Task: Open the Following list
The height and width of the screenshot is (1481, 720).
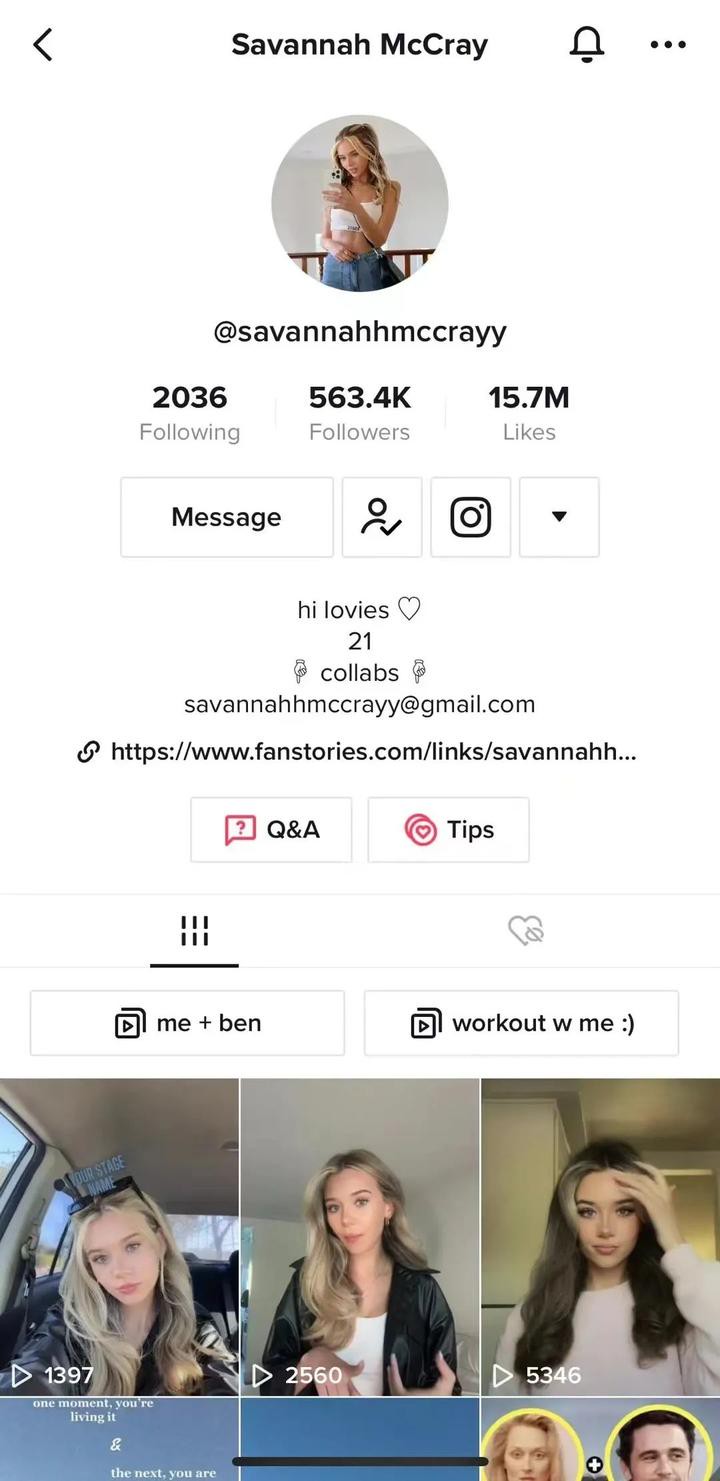Action: [190, 413]
